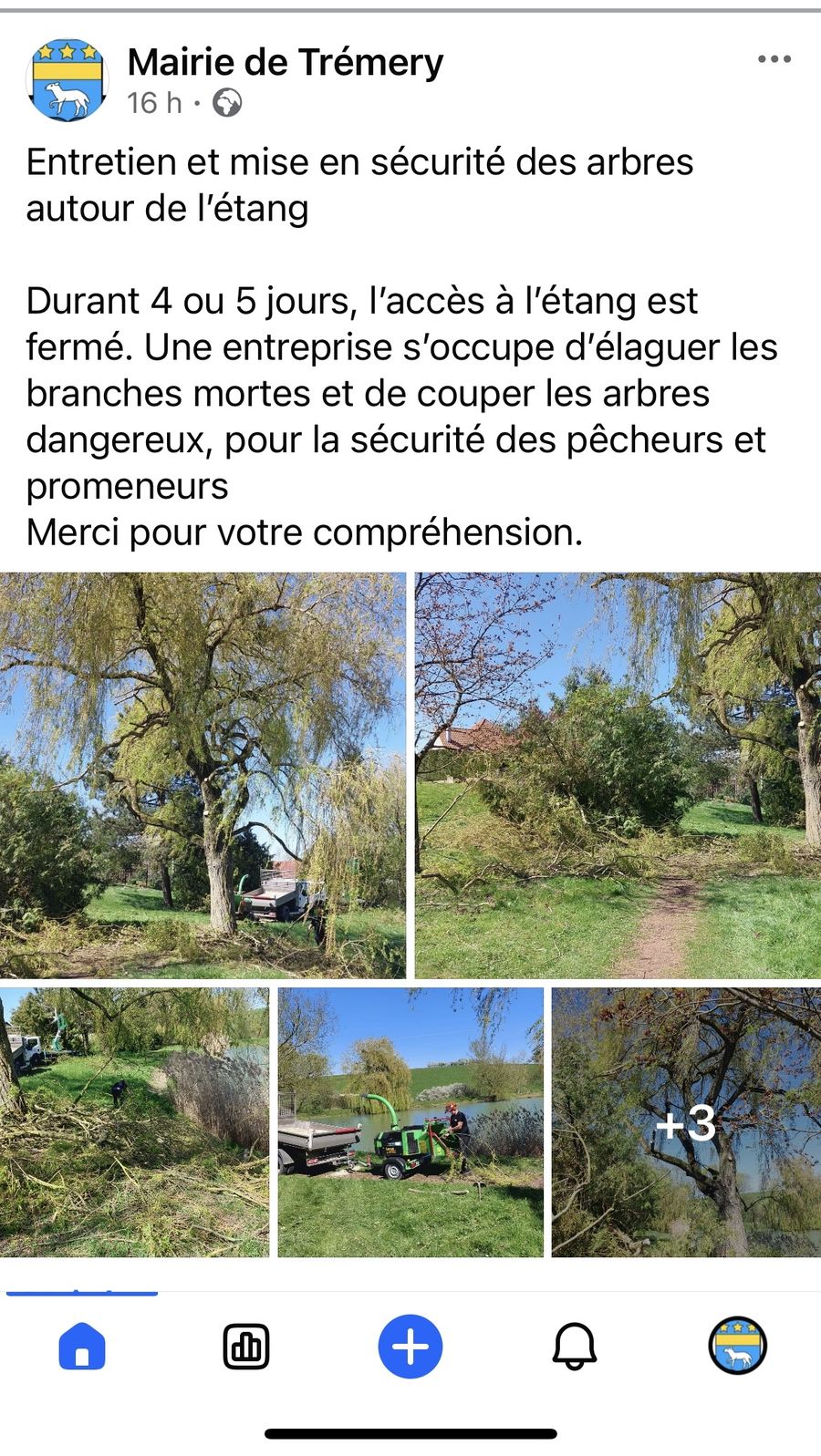
Task: Open the photo of the willow and truck
Action: [203, 775]
